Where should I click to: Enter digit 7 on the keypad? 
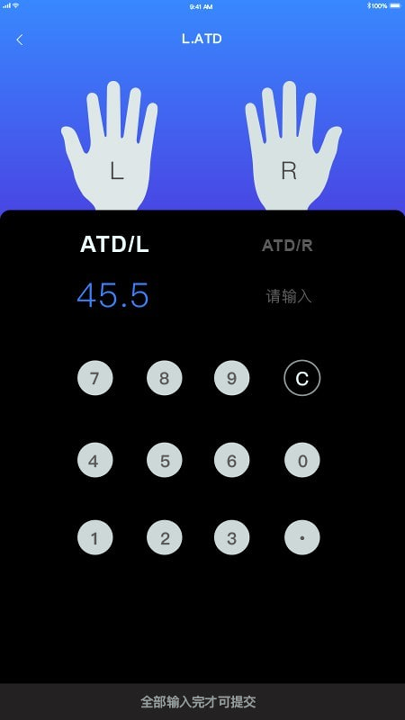click(95, 378)
